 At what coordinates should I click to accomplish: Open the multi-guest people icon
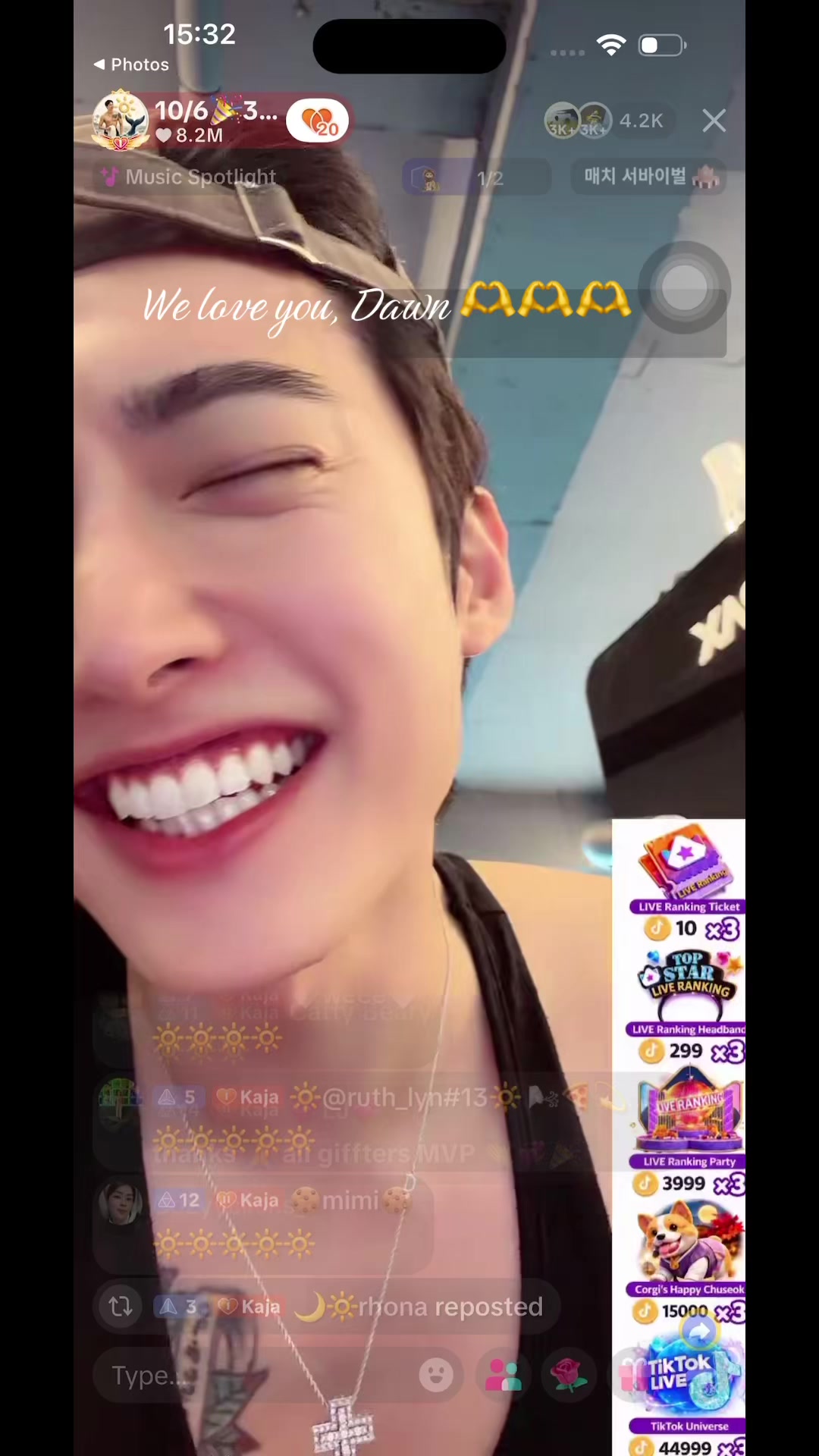503,1375
